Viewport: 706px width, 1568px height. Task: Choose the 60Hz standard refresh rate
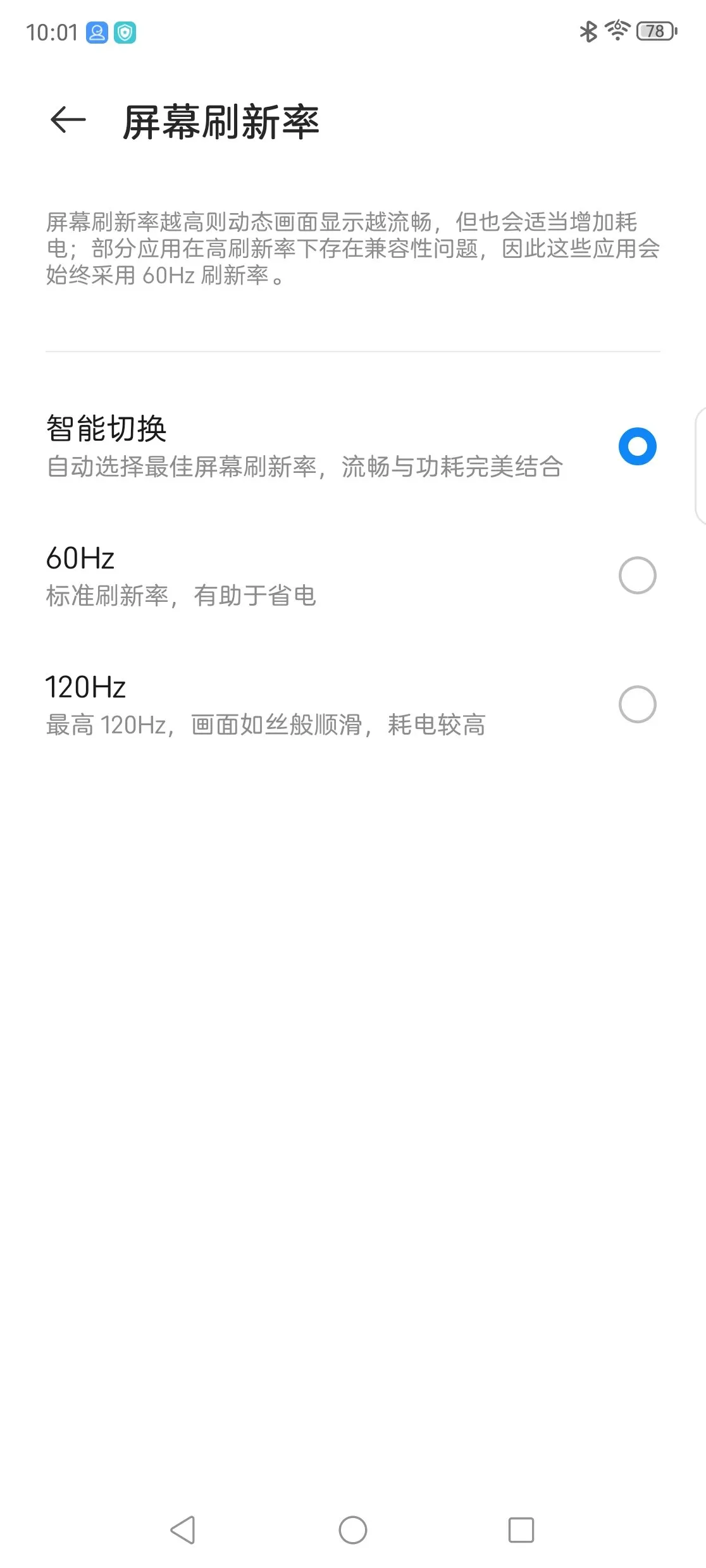click(x=353, y=575)
